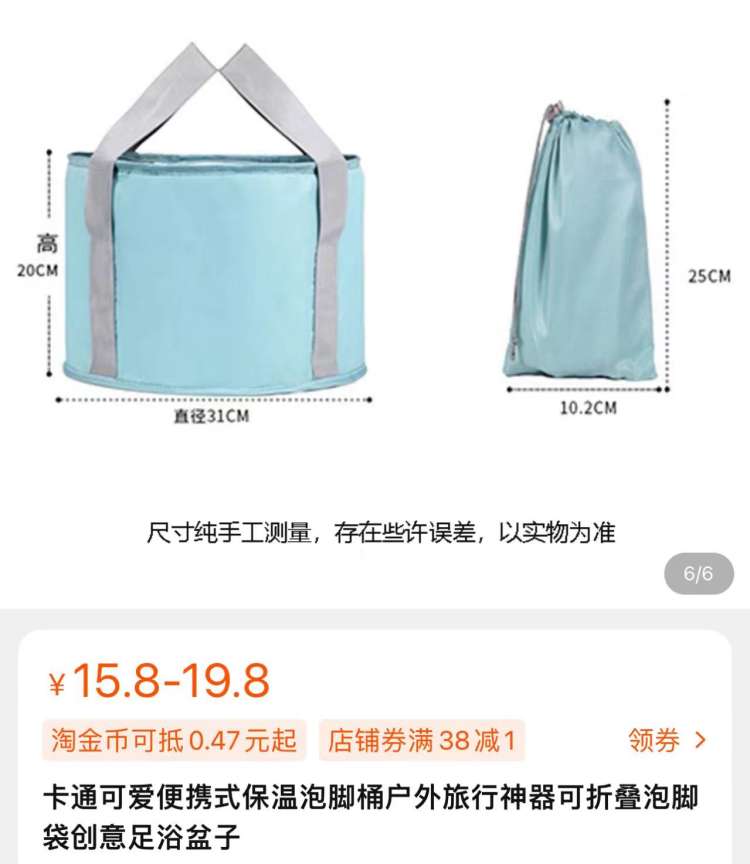Tap the 淘金币可抵0.47元起 chip

174,741
